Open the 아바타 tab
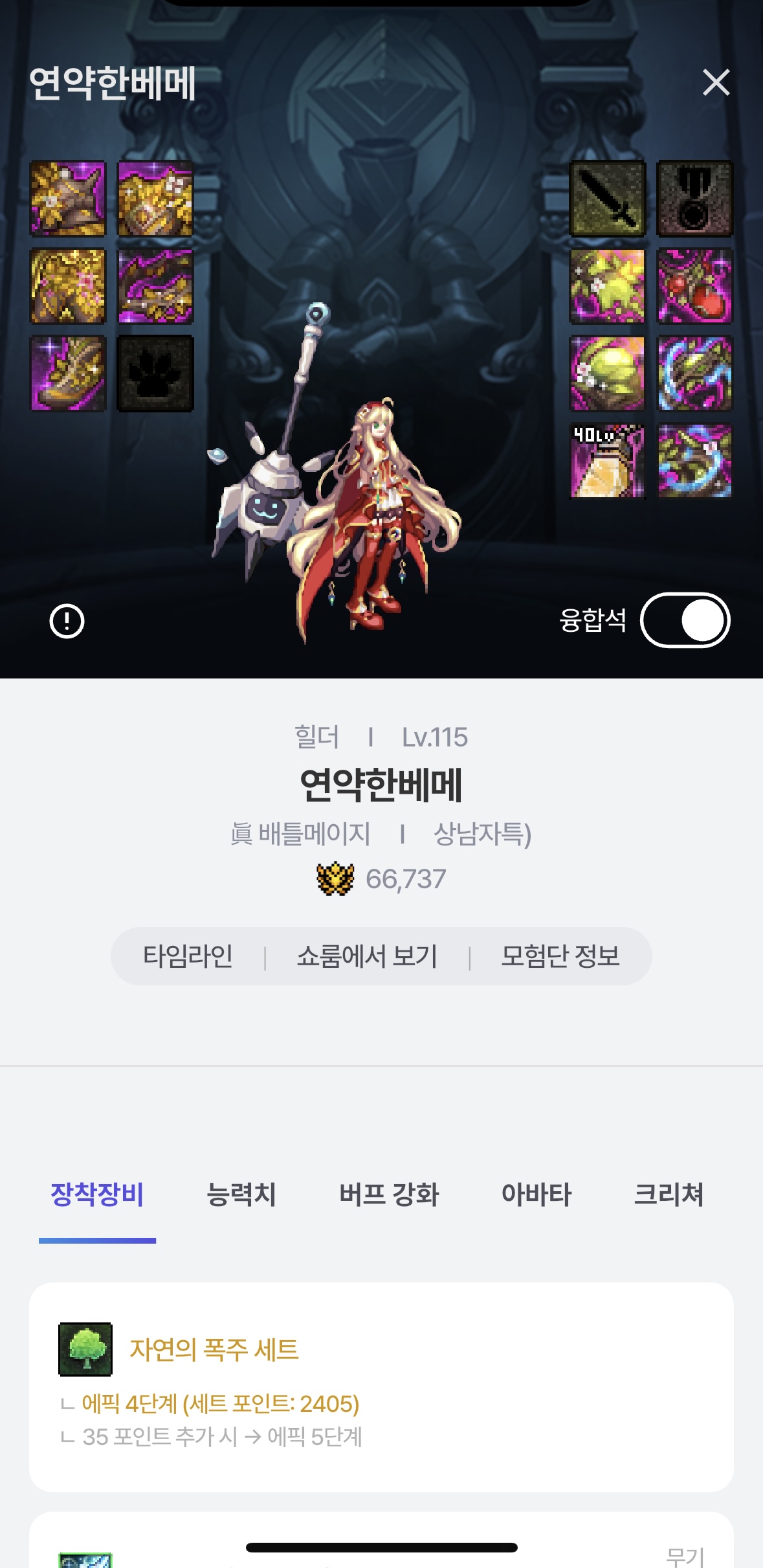763x1568 pixels. click(536, 1194)
